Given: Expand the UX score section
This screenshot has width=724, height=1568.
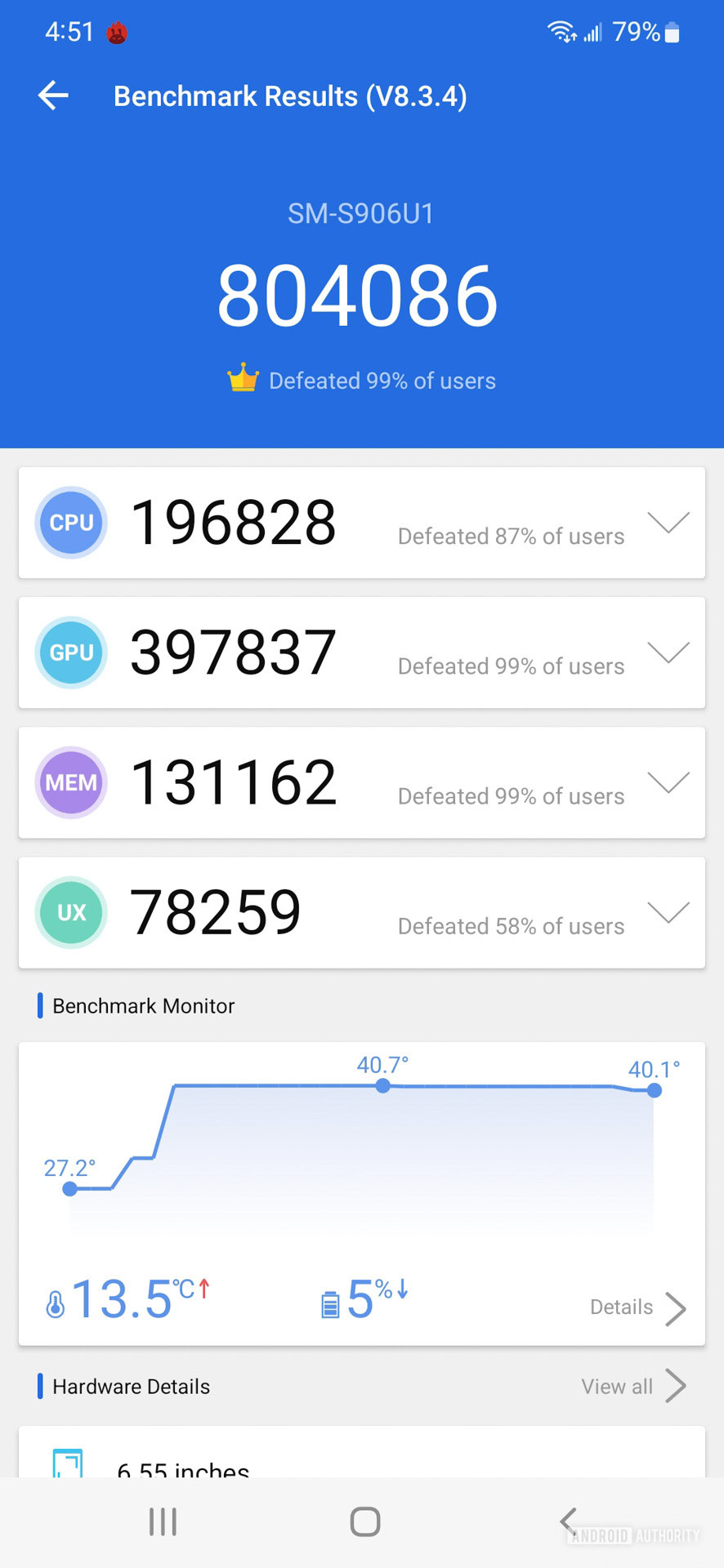Looking at the screenshot, I should coord(668,912).
